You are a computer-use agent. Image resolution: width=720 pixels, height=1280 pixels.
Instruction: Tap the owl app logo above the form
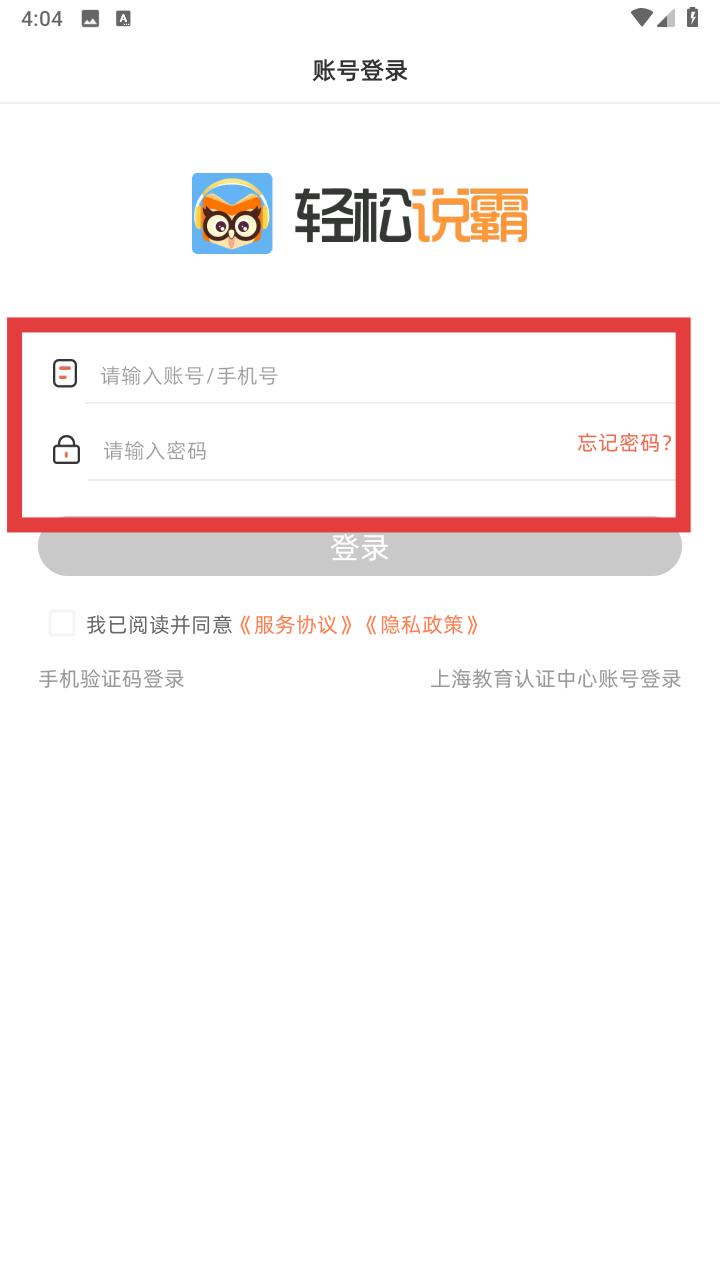click(231, 212)
